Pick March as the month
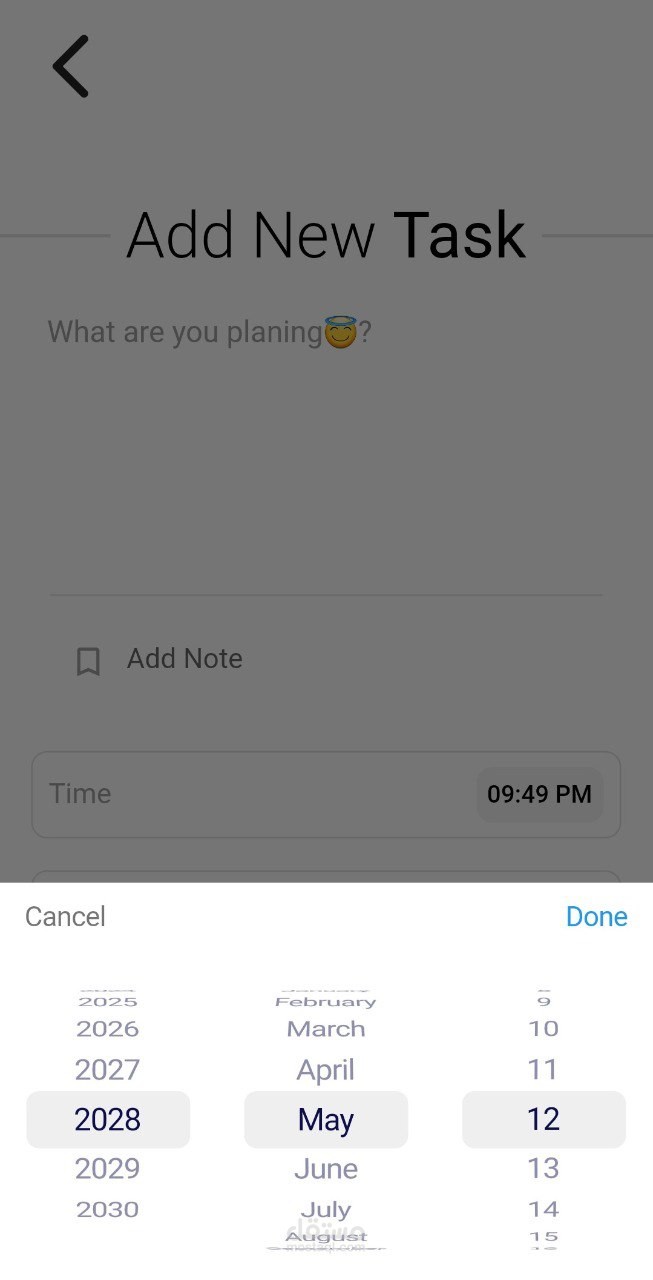 pyautogui.click(x=325, y=1028)
